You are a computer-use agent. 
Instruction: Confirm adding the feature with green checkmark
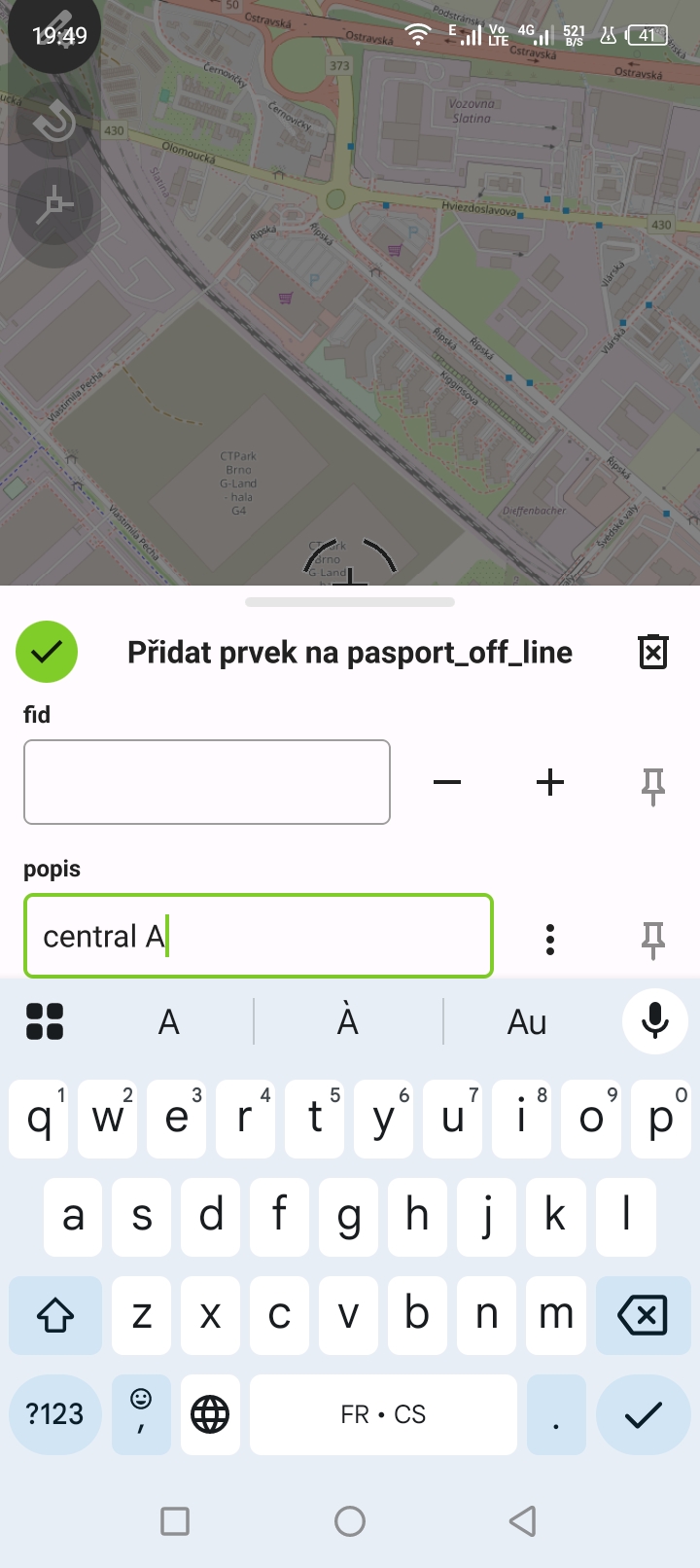coord(47,652)
